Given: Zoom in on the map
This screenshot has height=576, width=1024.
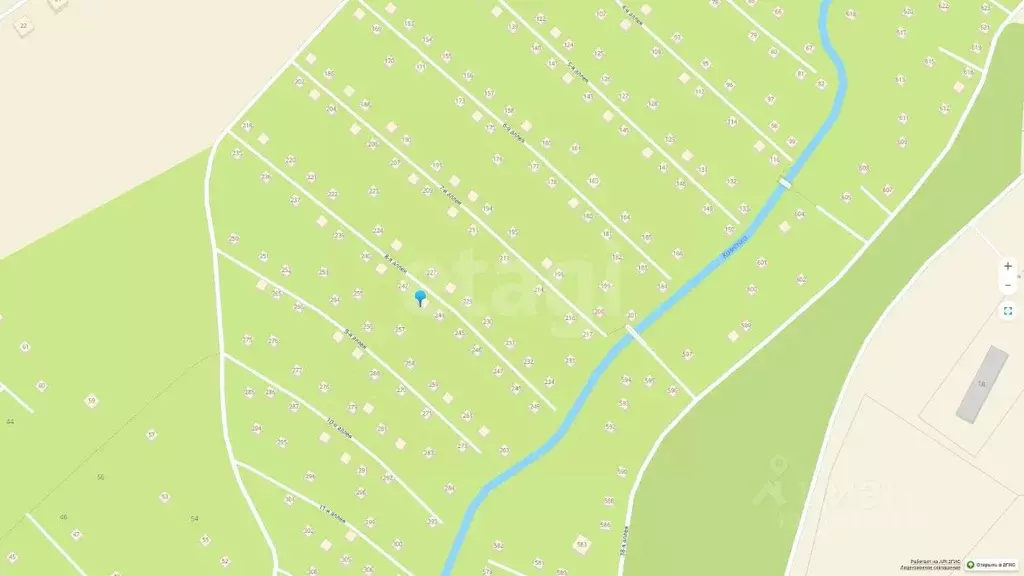Looking at the screenshot, I should pos(1008,266).
